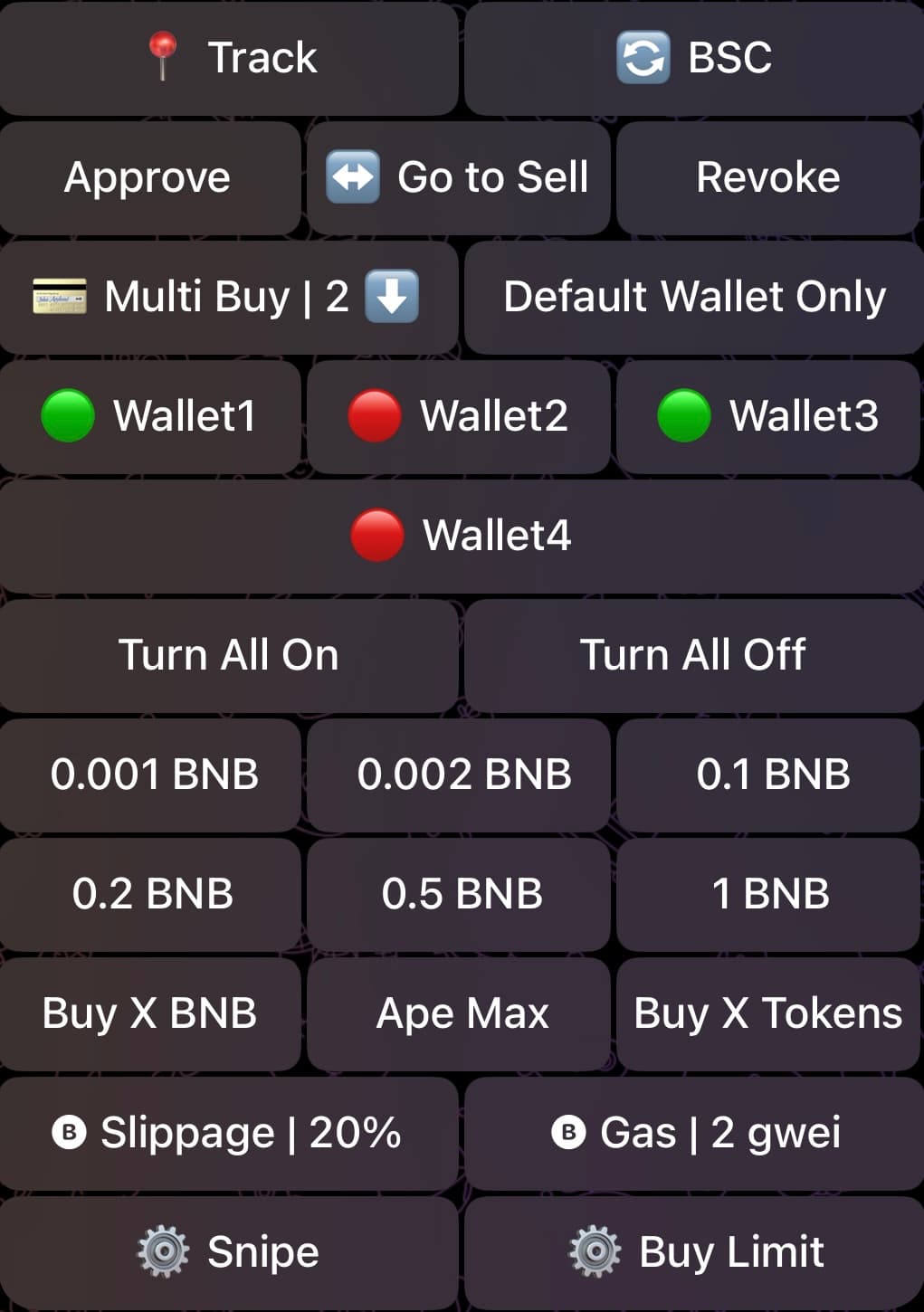Image resolution: width=924 pixels, height=1312 pixels.
Task: Select the 0.5 BNB buy amount
Action: (x=461, y=894)
